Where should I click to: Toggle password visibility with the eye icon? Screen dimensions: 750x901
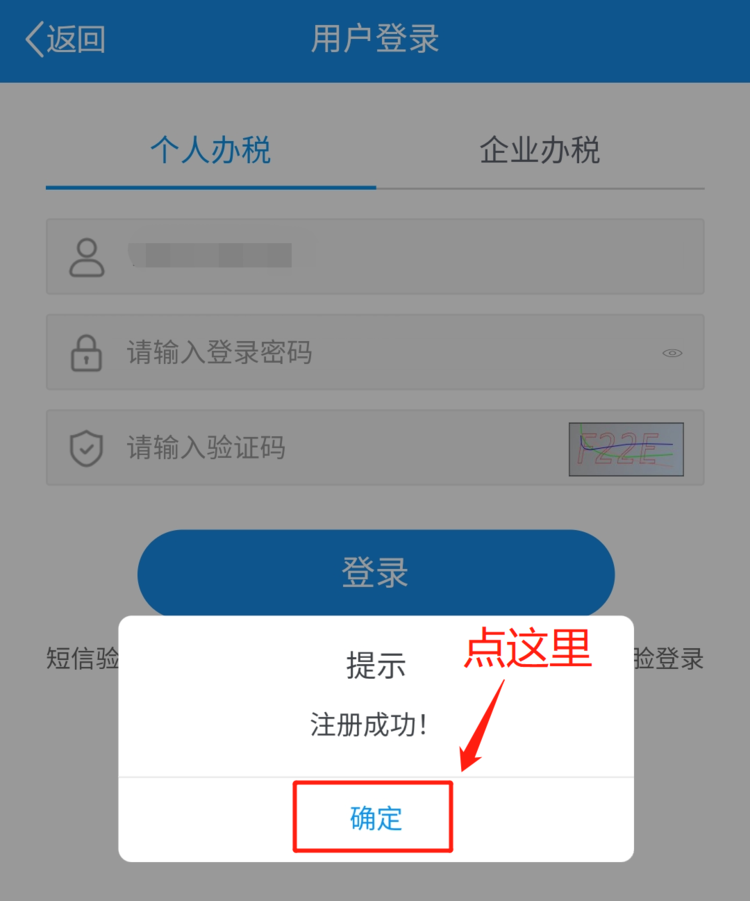point(673,353)
